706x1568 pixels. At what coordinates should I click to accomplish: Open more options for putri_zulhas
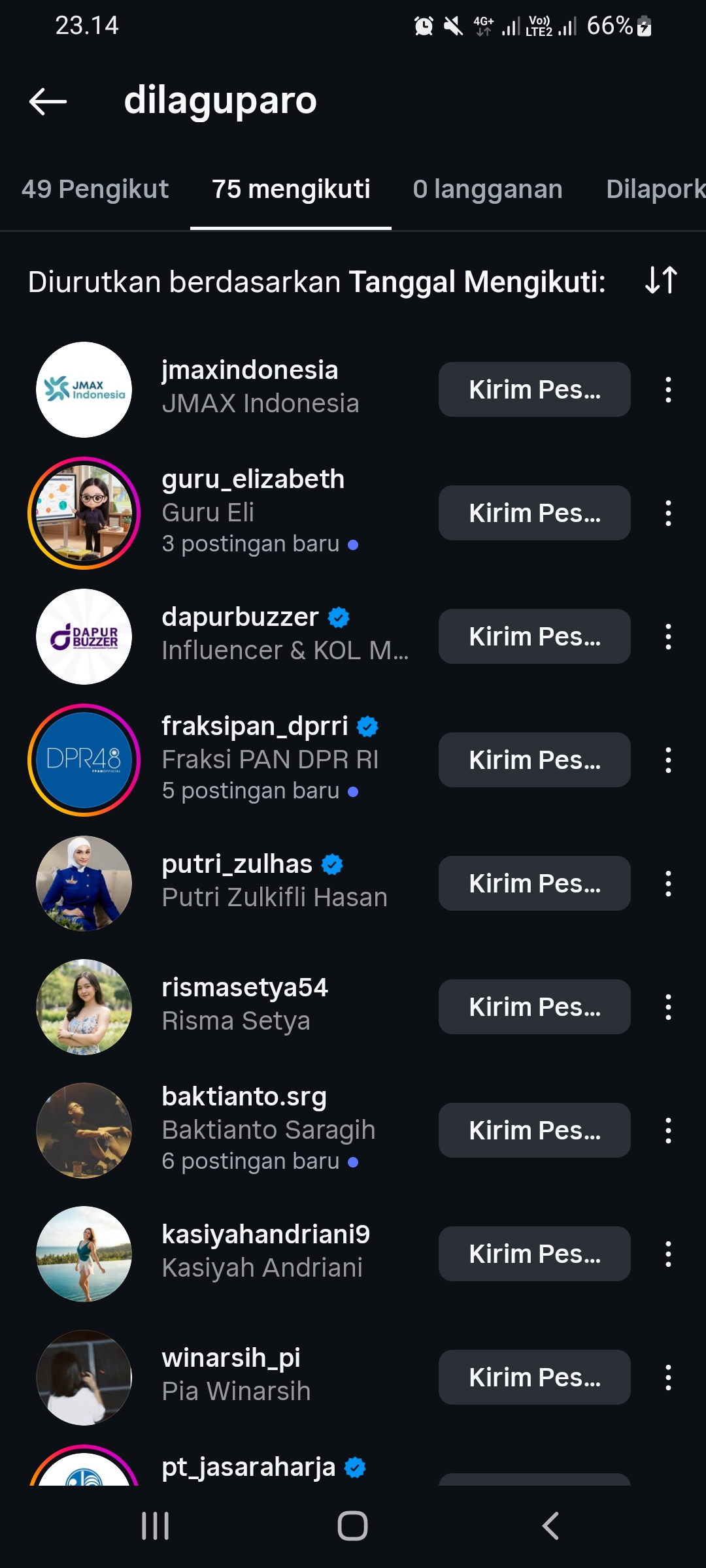(x=667, y=883)
